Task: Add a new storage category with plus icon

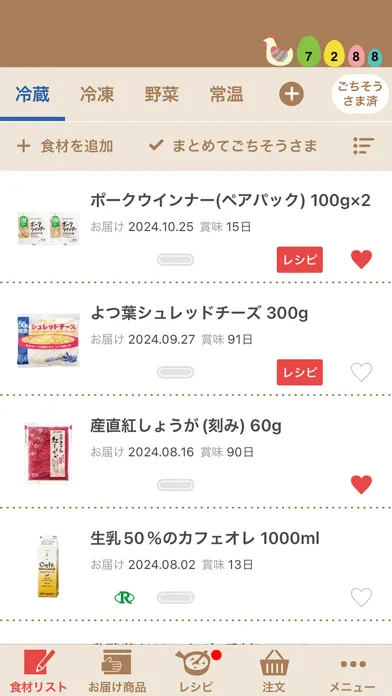Action: click(291, 95)
